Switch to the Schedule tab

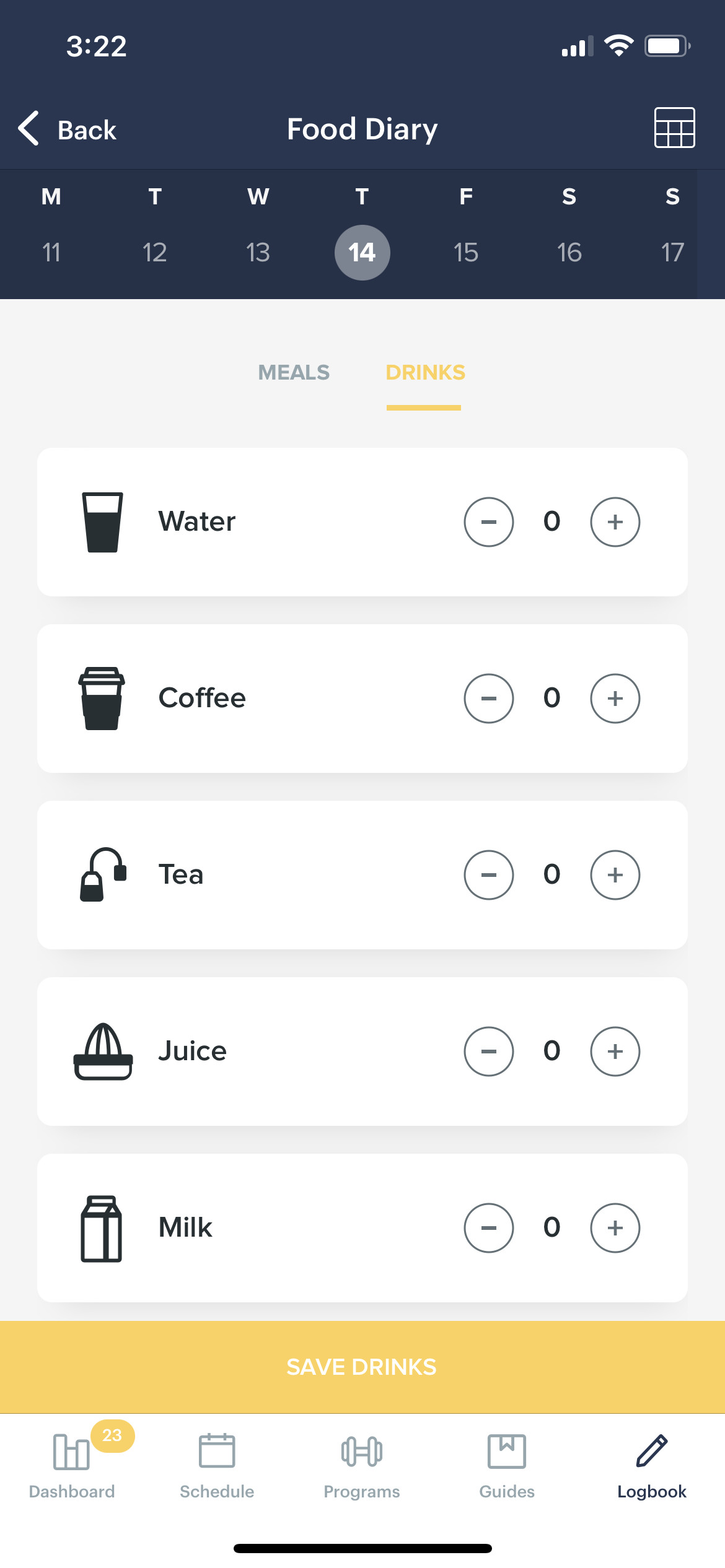(217, 1465)
